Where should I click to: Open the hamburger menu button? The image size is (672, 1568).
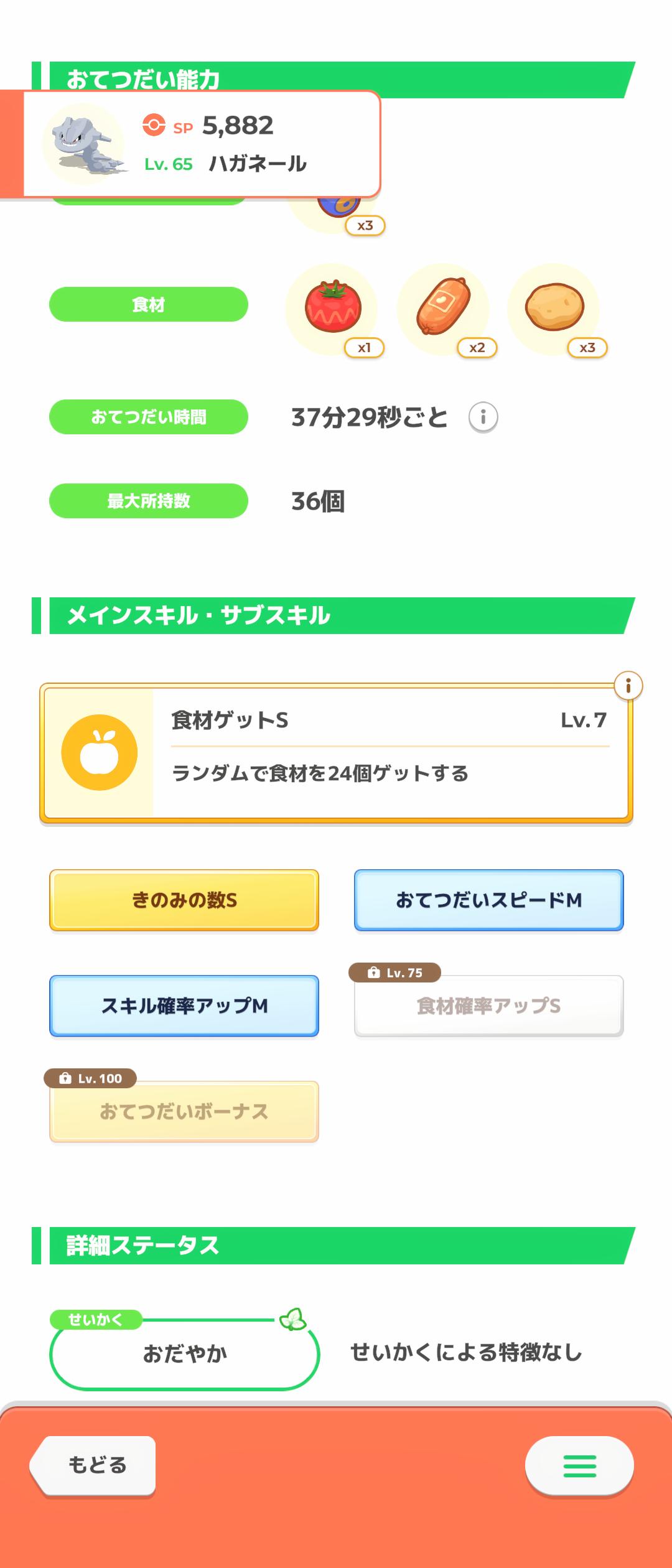pos(579,1465)
